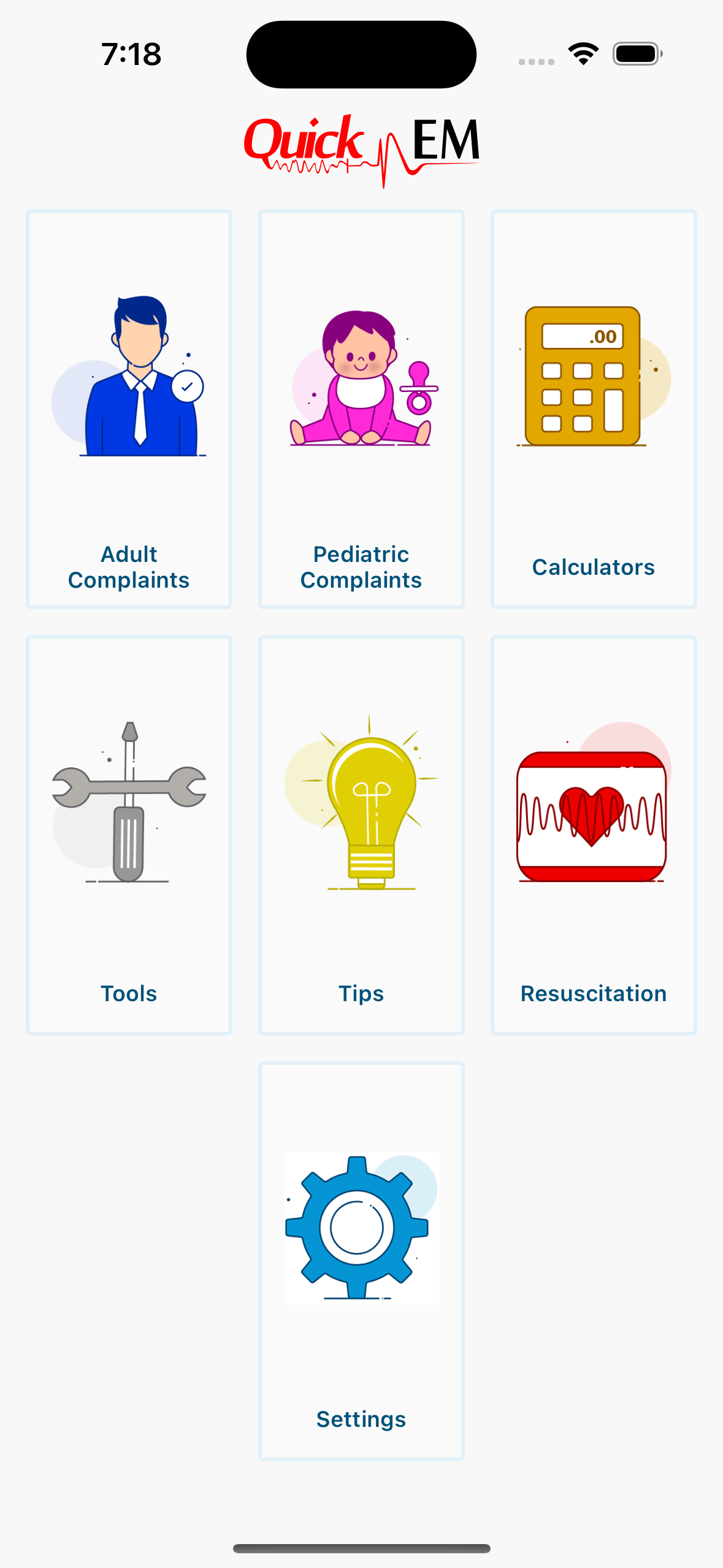723x1568 pixels.
Task: Open the Tools section
Action: coord(129,835)
